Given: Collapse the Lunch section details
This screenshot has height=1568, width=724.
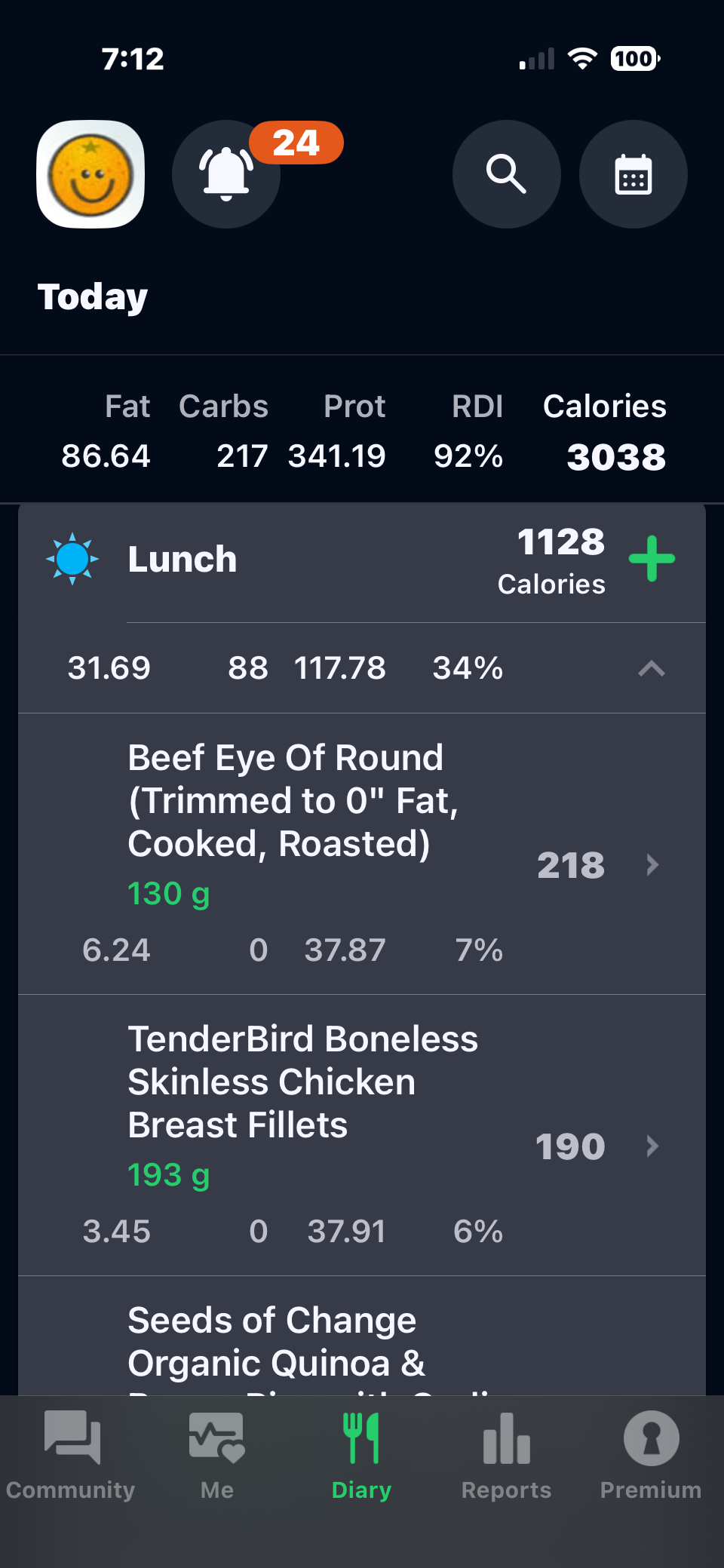Looking at the screenshot, I should 652,668.
